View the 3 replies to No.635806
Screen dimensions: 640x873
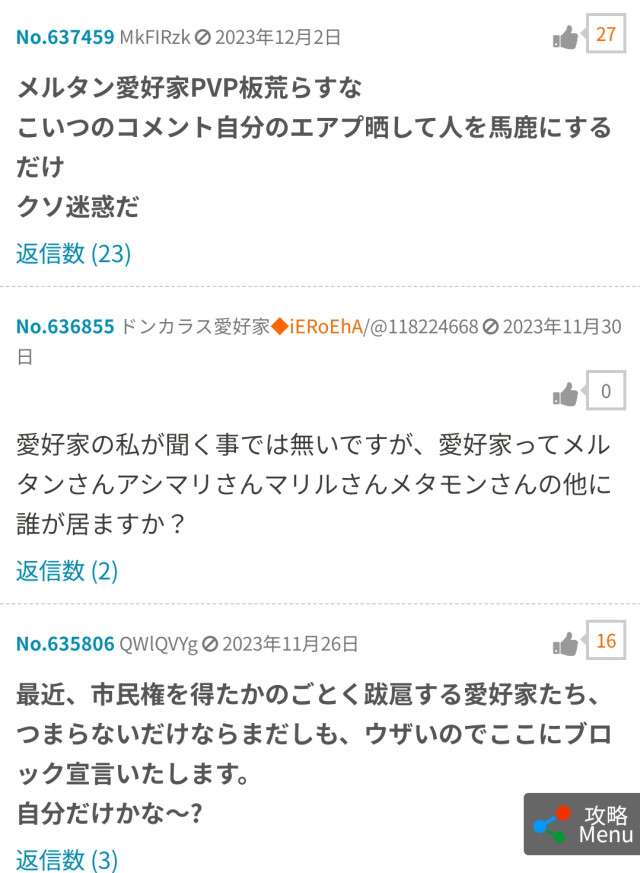[67, 859]
